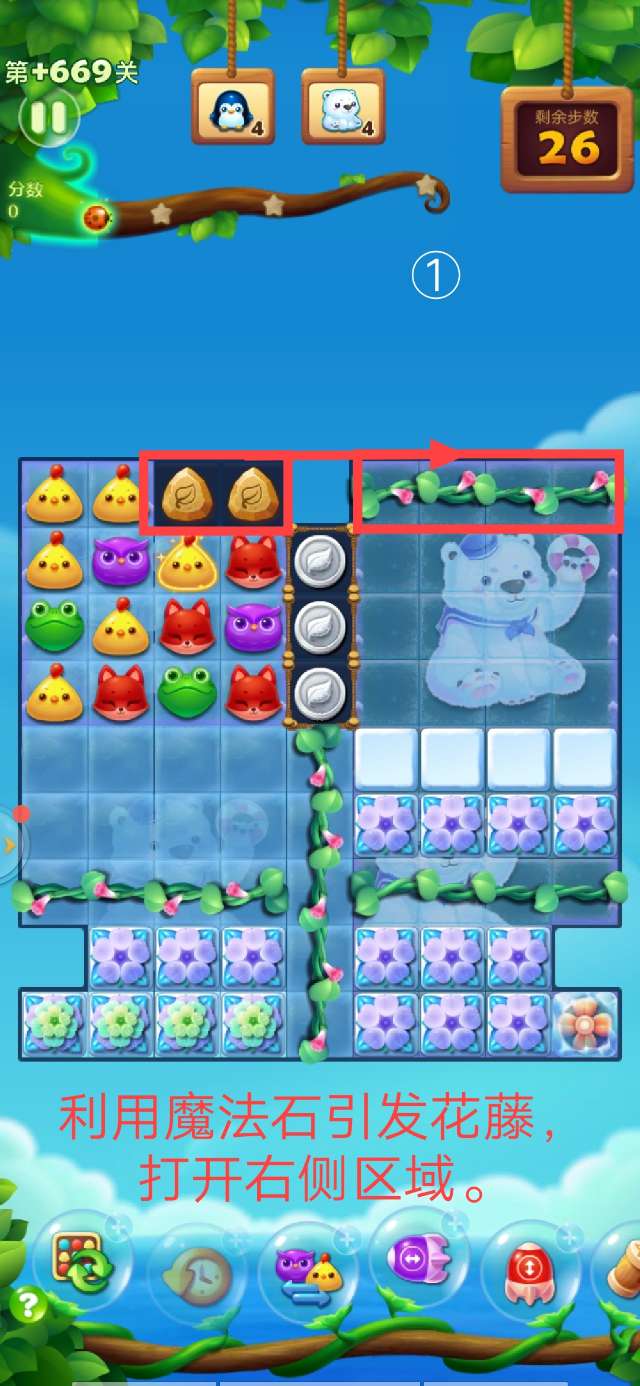Tap the glowing yellow chick piece

pyautogui.click(x=187, y=561)
